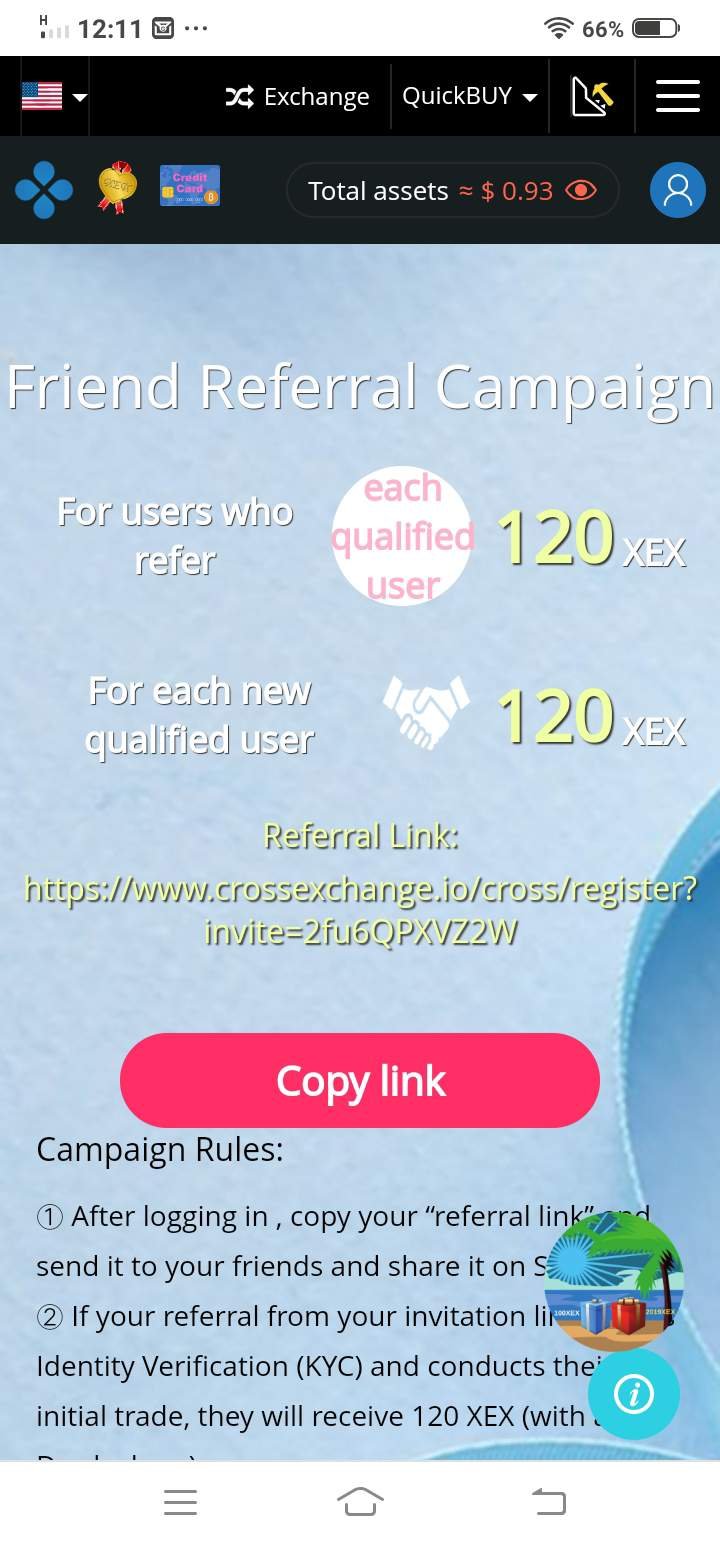Open the user profile icon
Viewport: 720px width, 1544px height.
678,190
